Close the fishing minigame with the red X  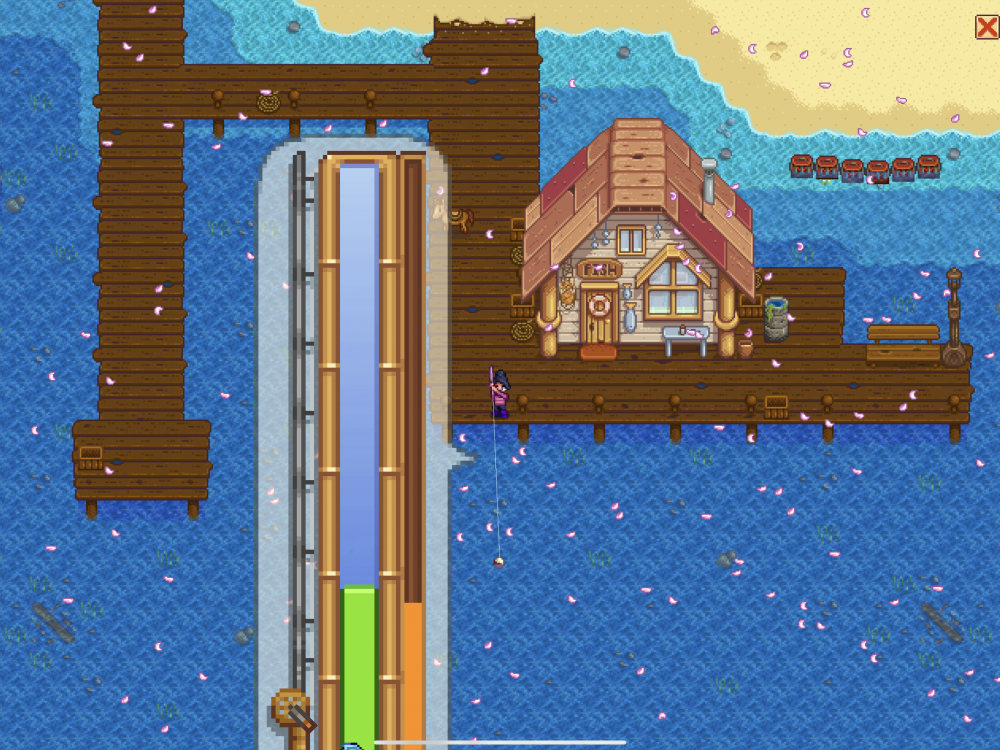986,27
